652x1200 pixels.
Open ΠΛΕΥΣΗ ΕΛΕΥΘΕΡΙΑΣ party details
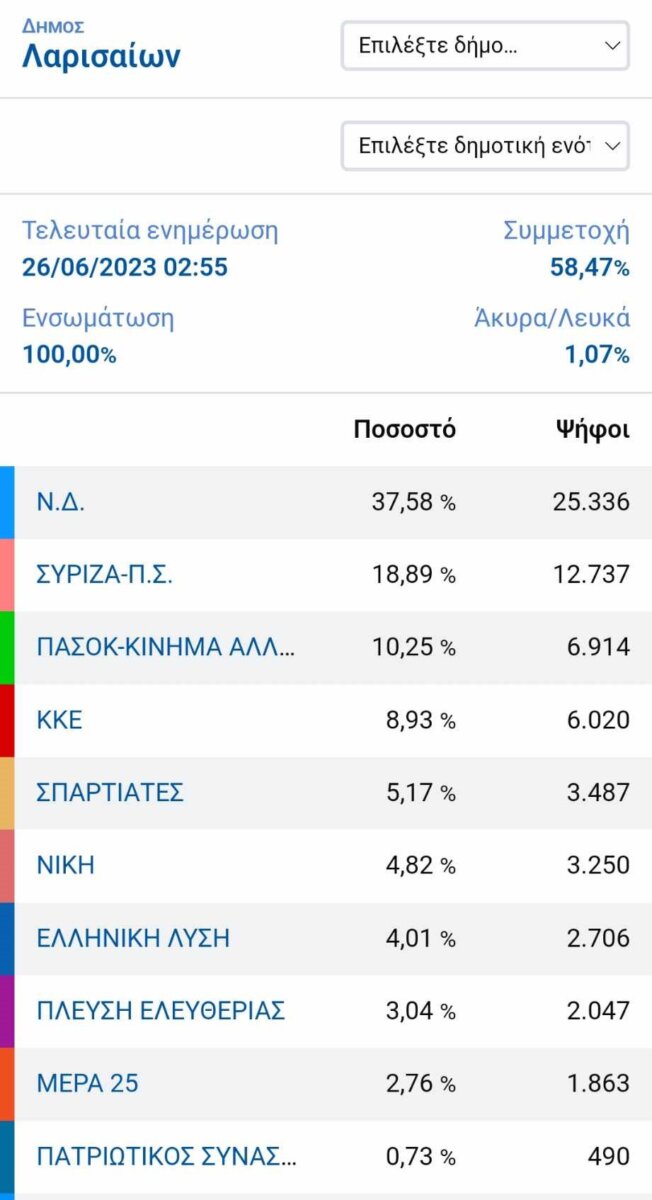pos(161,1011)
